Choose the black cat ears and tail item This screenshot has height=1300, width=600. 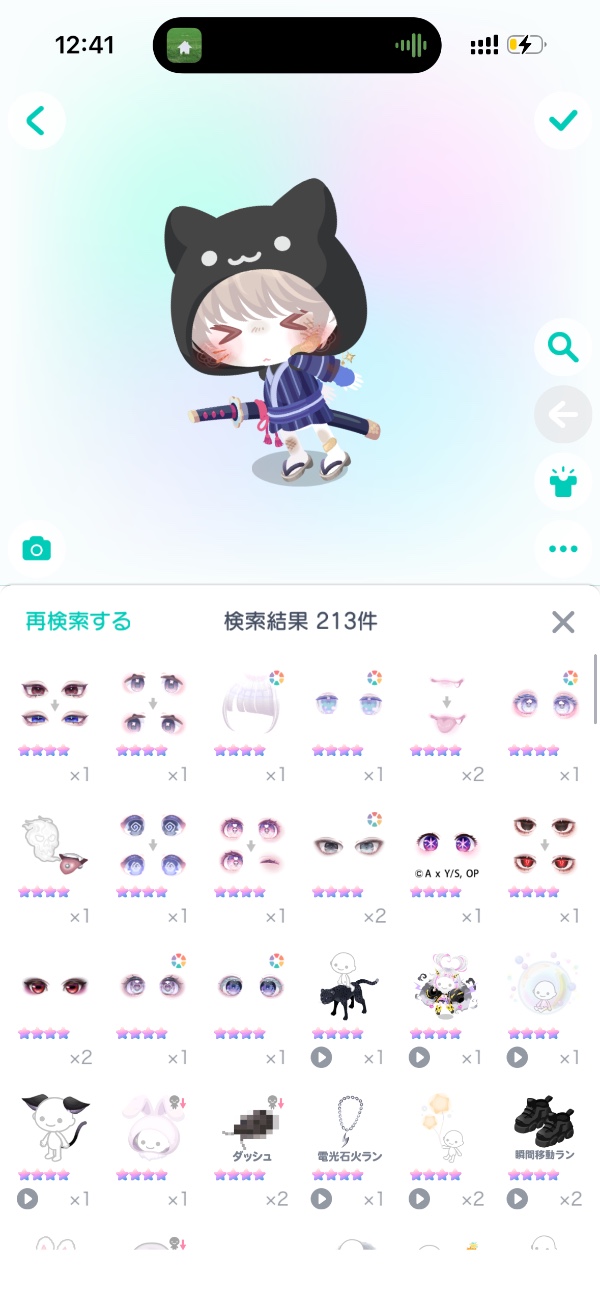tap(55, 1128)
